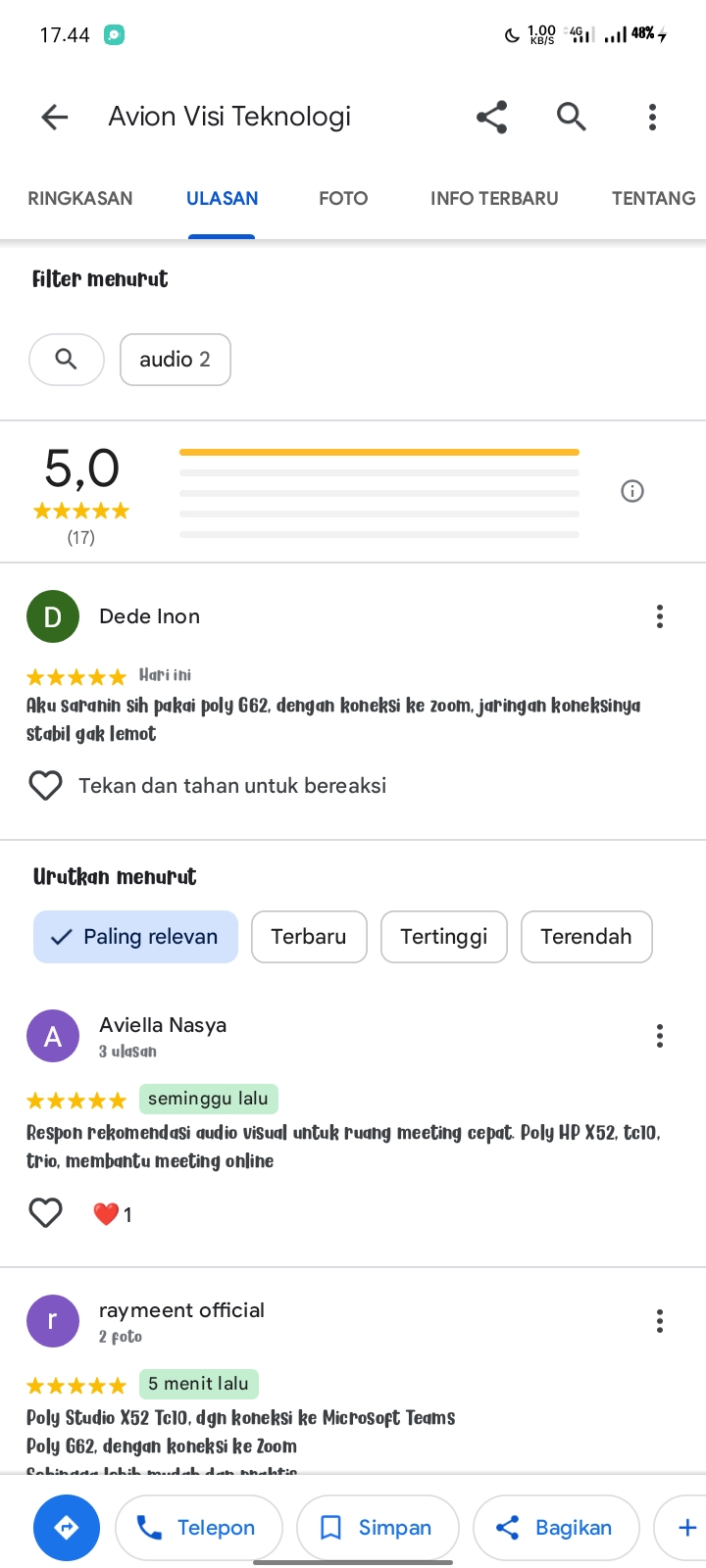Go back using the arrow icon
706x1568 pixels.
pos(55,118)
